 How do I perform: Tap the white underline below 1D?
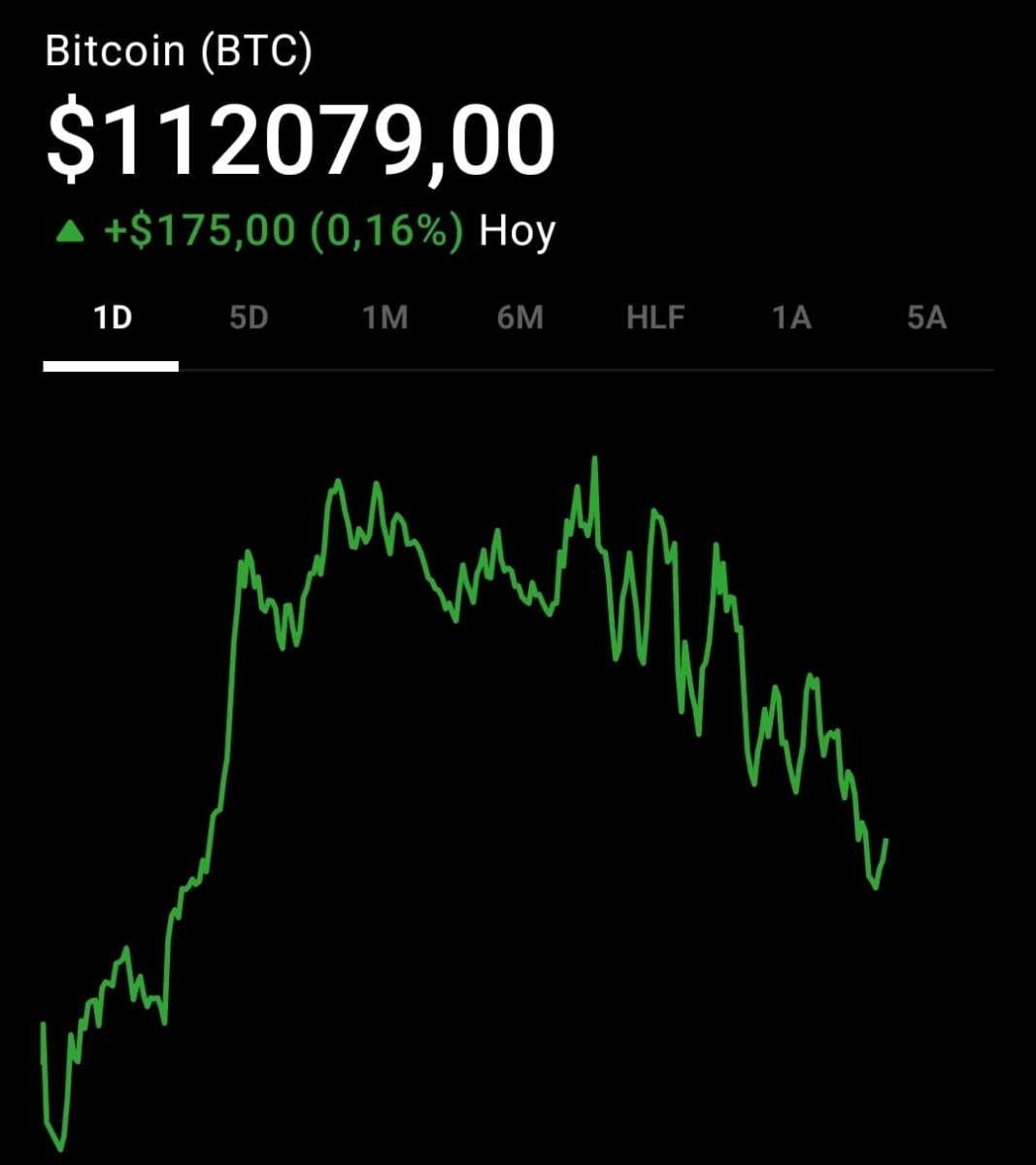pyautogui.click(x=111, y=367)
